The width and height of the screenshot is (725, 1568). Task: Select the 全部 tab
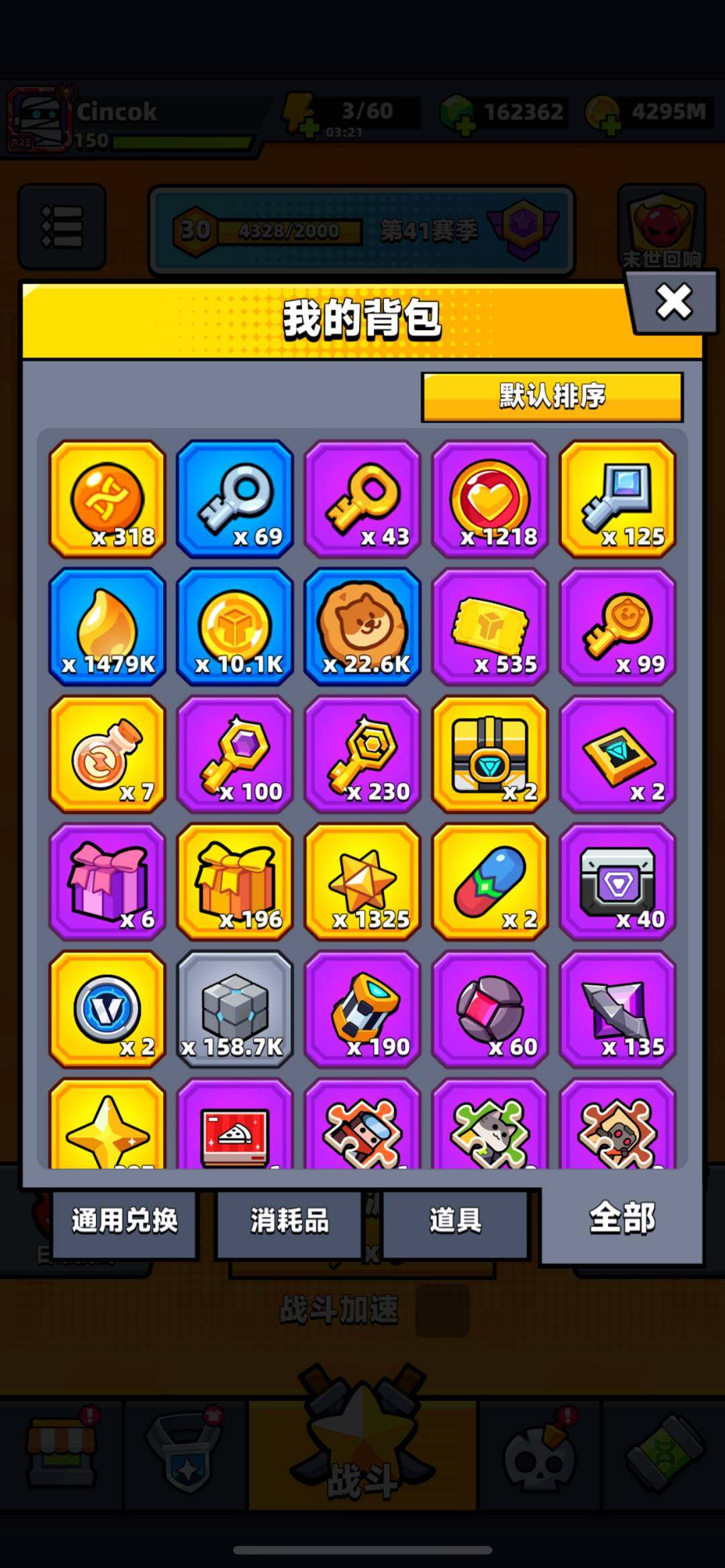(x=622, y=1218)
